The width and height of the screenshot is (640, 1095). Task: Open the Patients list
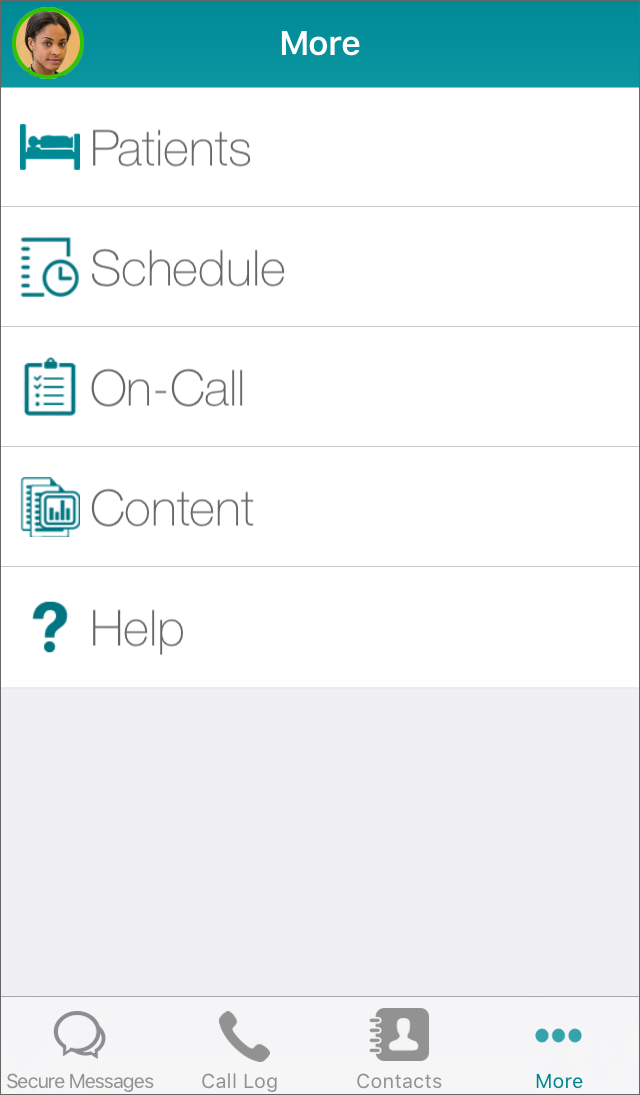(320, 147)
